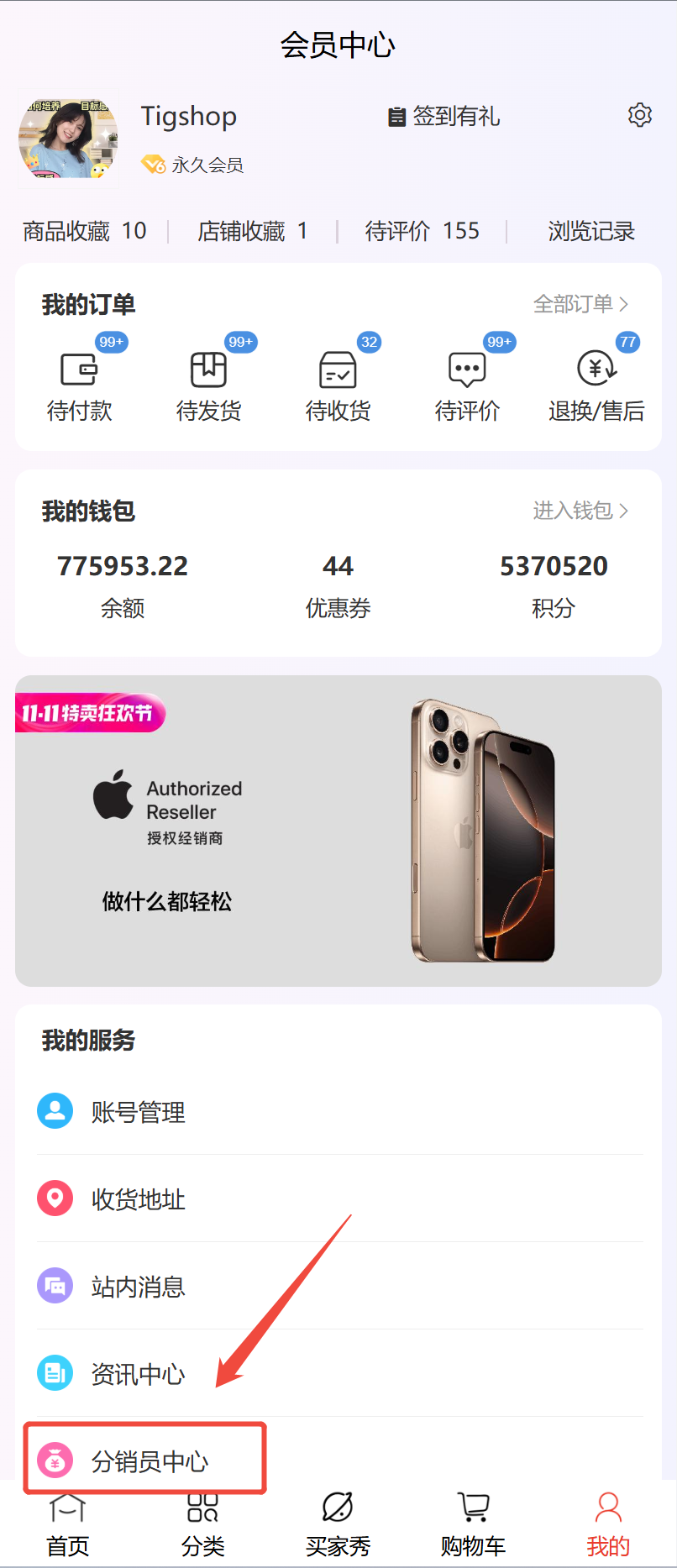
Task: Tap the 签到有礼 check-in button
Action: click(444, 117)
